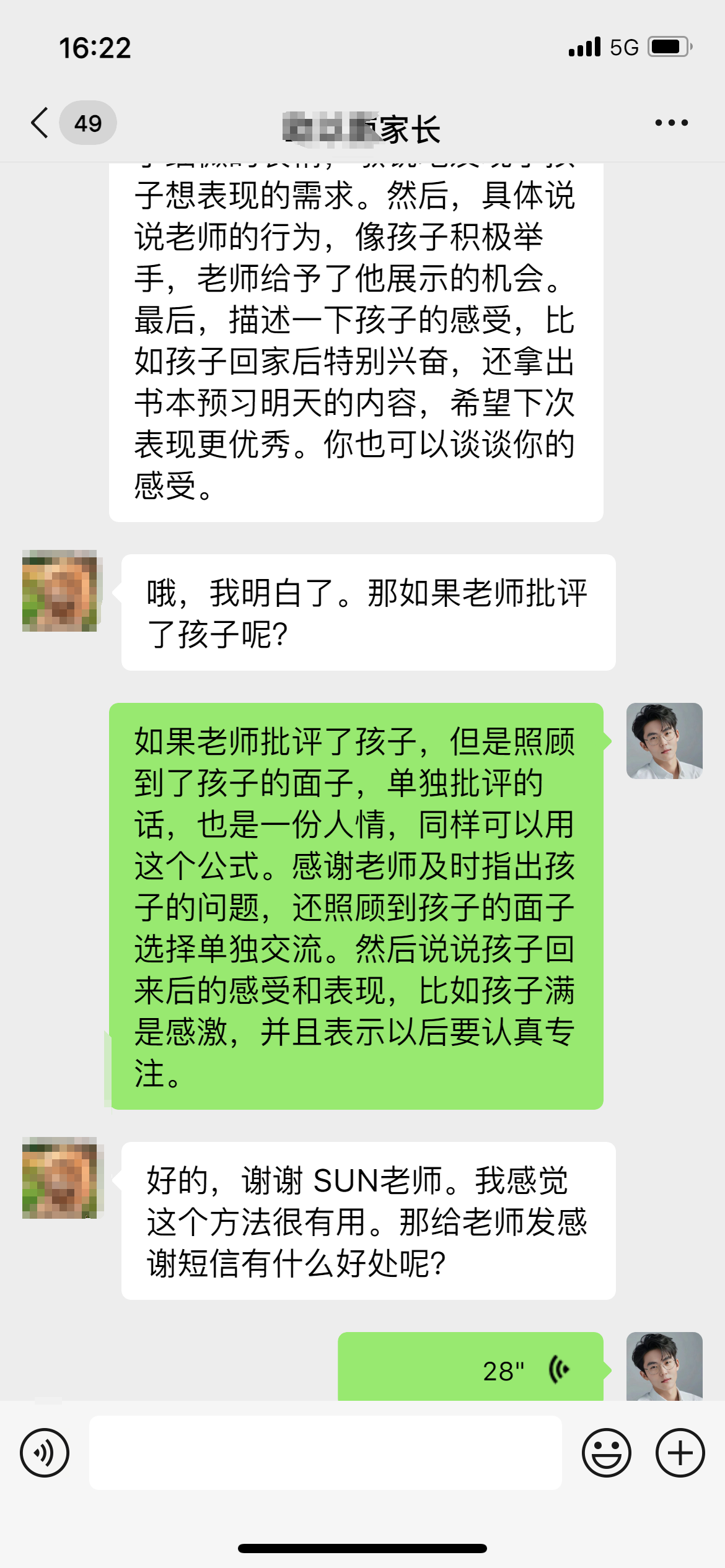Play the 28-second voice message
The width and height of the screenshot is (725, 1568).
pos(470,1369)
